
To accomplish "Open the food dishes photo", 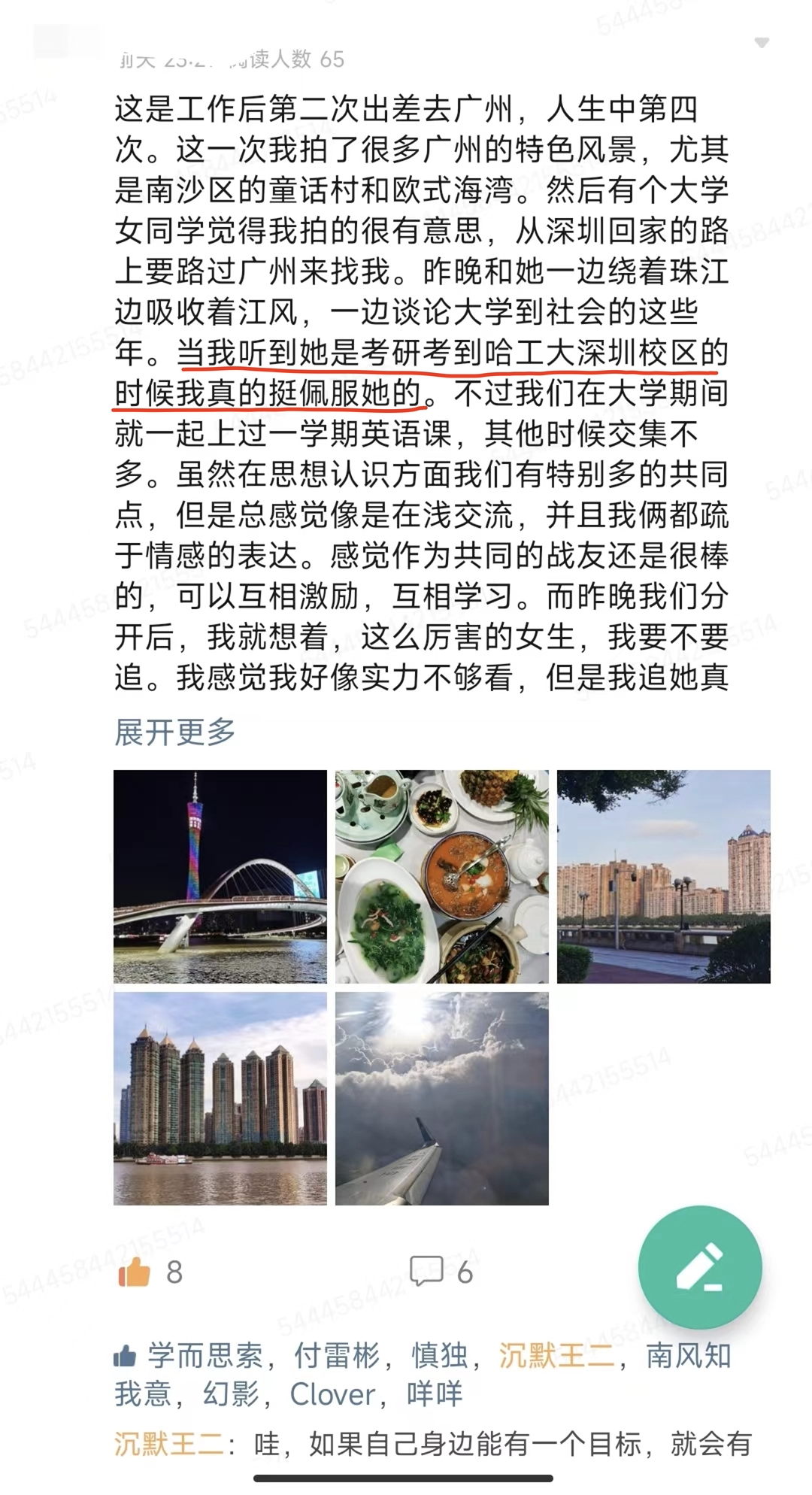I will [x=442, y=877].
